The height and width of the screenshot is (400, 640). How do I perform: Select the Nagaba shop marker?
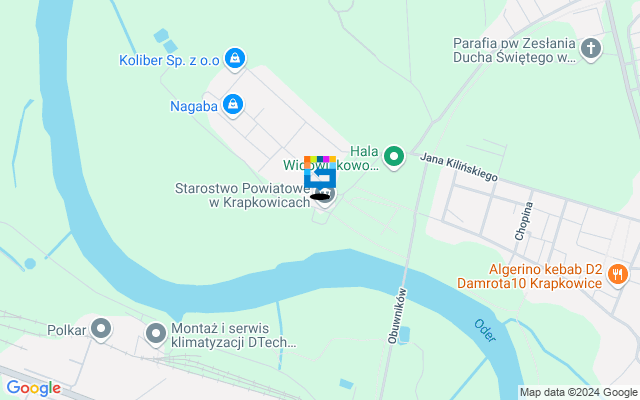233,103
